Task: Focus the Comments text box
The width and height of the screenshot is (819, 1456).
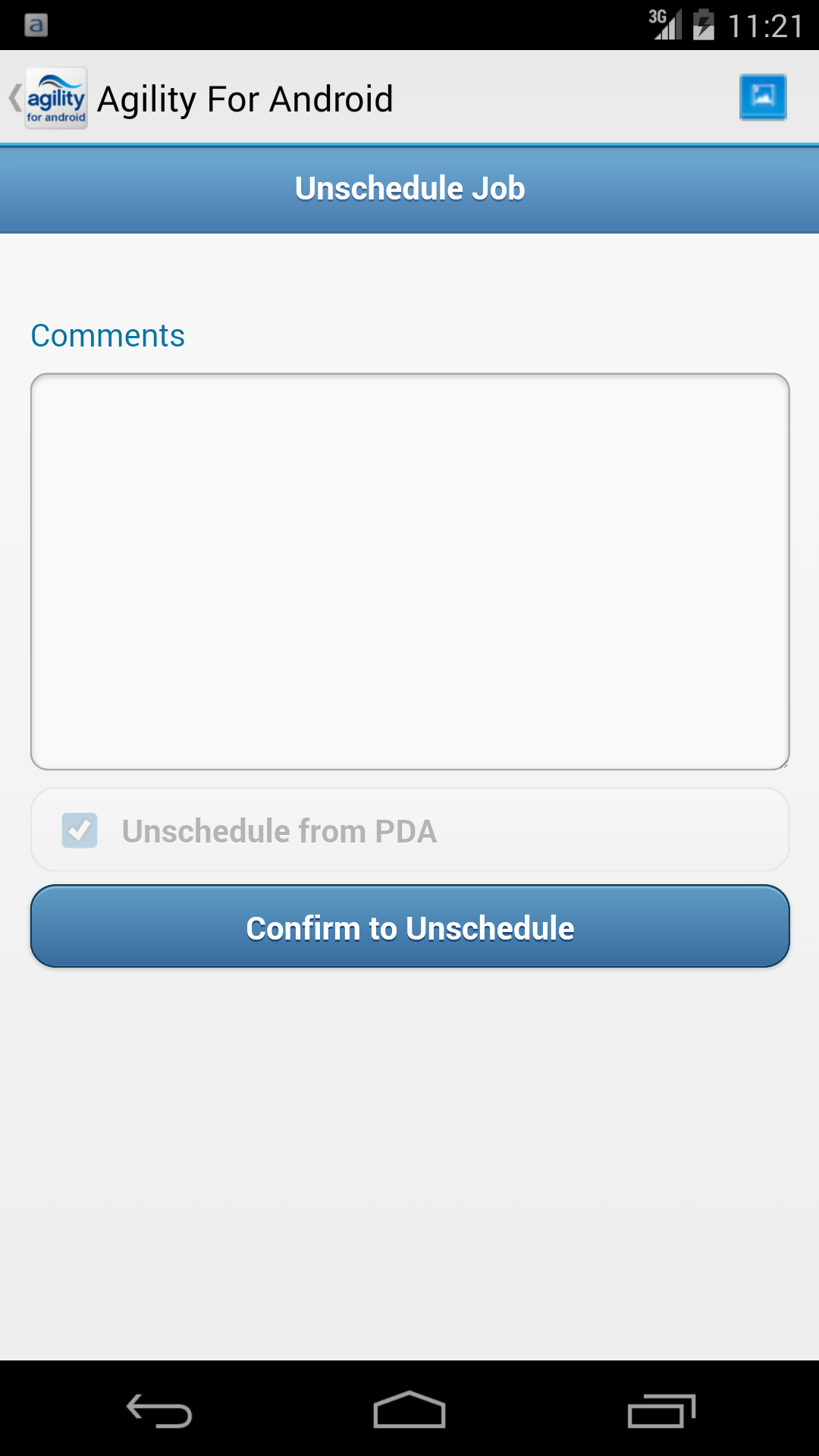Action: pyautogui.click(x=409, y=571)
